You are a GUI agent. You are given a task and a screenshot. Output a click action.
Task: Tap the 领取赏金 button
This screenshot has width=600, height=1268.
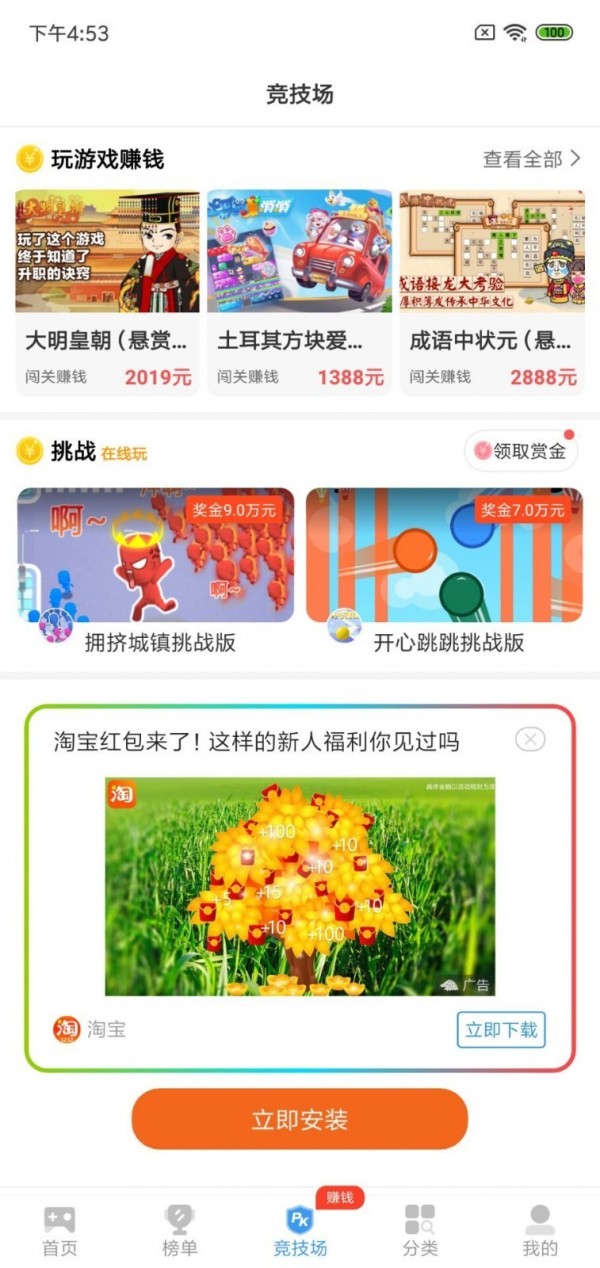coord(521,451)
